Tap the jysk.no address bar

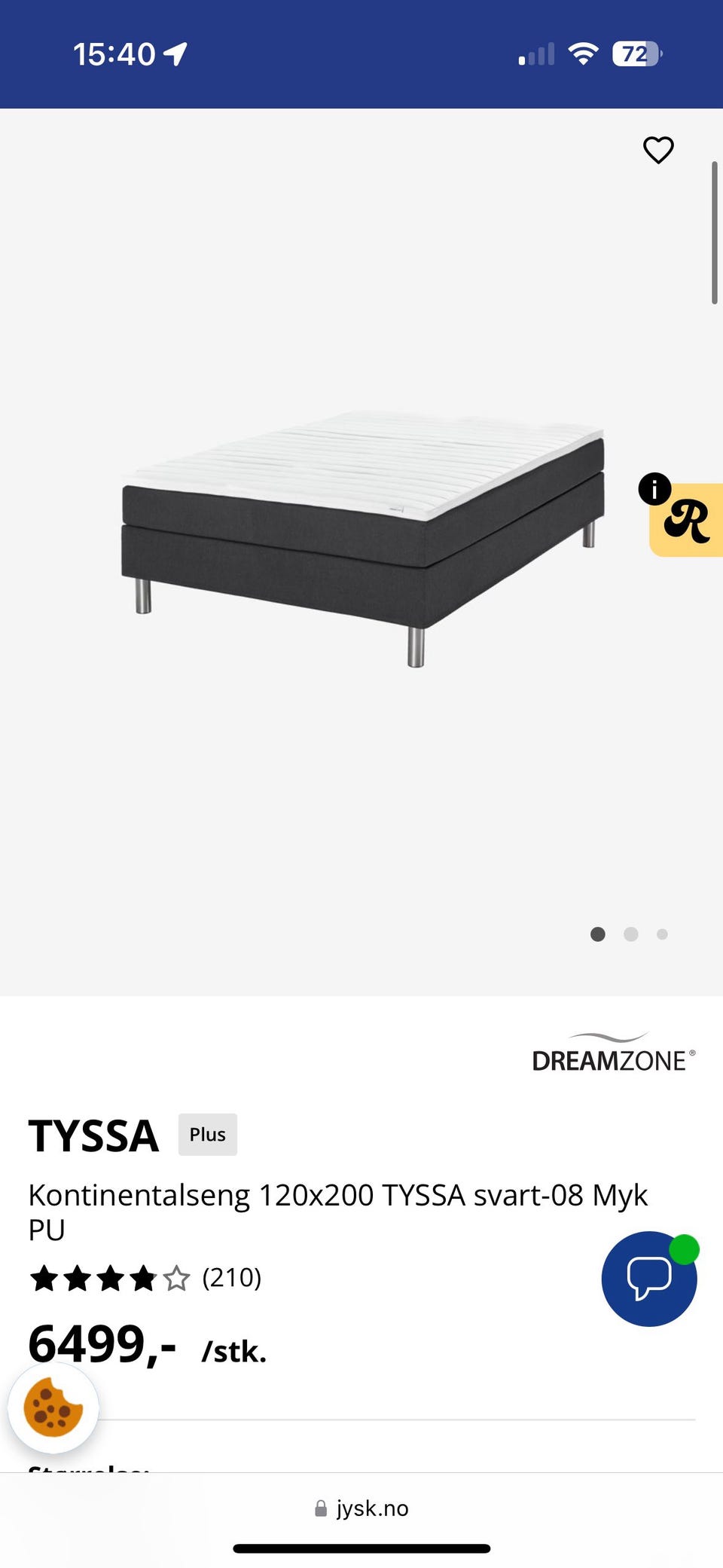point(362,1508)
